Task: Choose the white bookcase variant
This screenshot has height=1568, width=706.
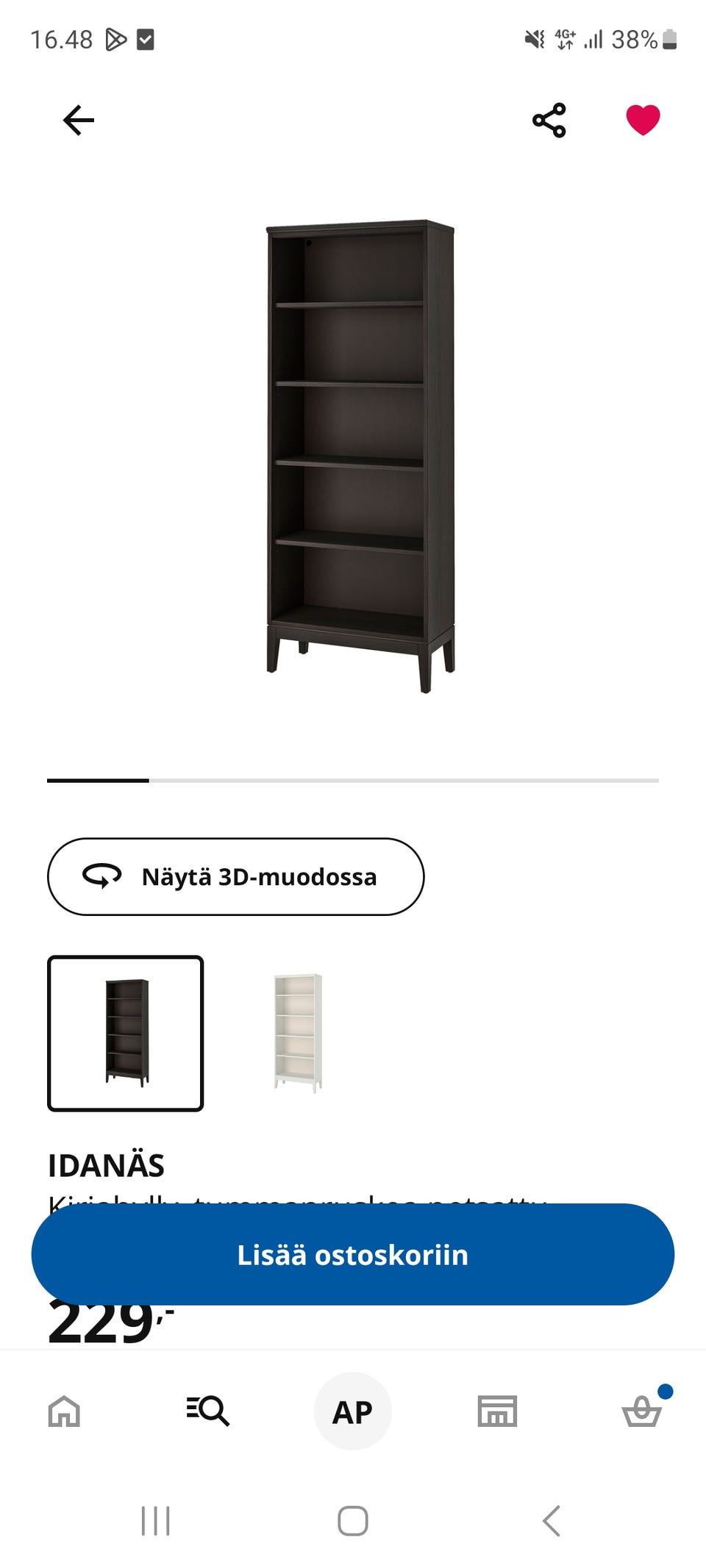Action: [298, 1033]
